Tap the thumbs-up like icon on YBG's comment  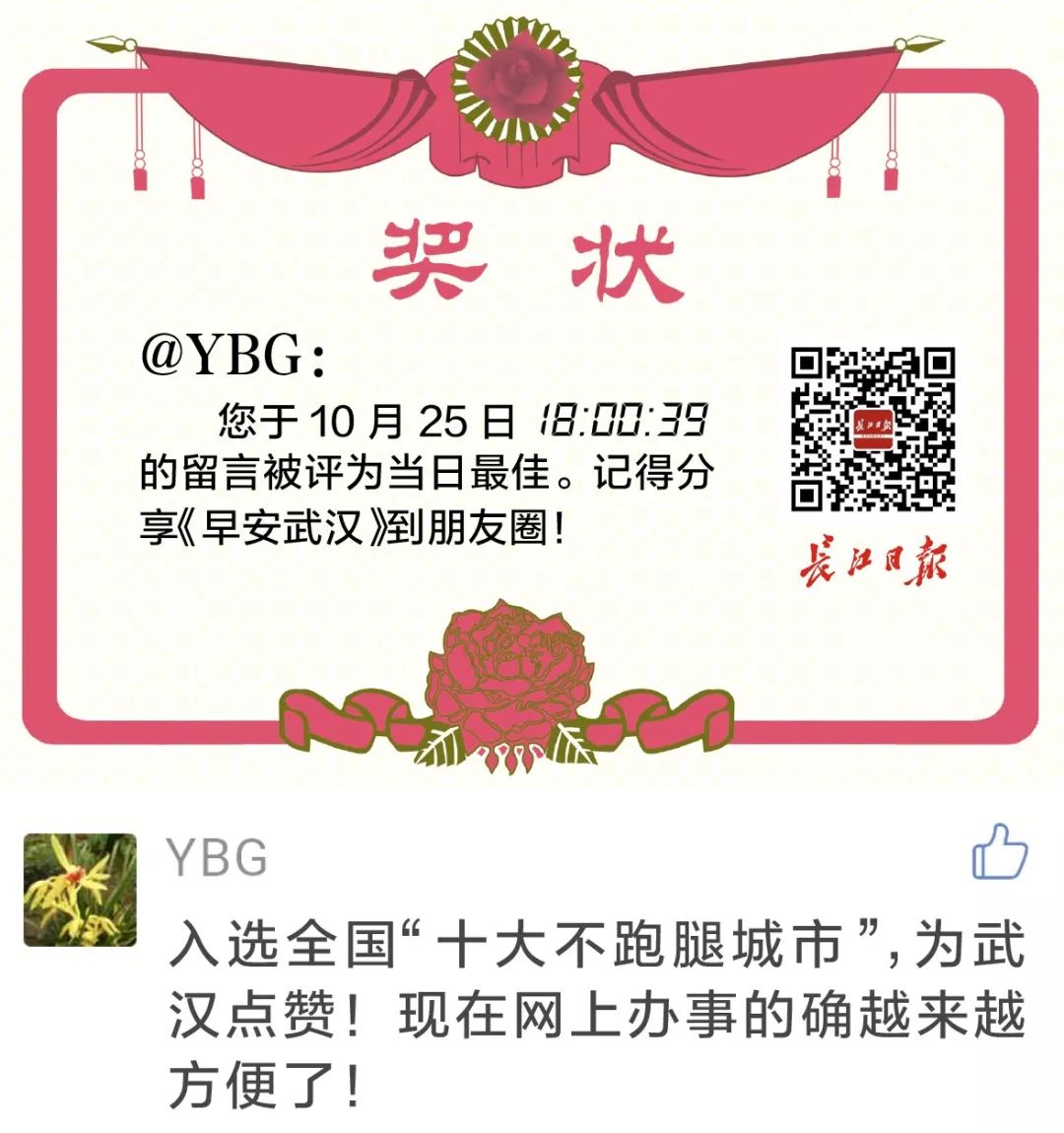[x=998, y=853]
